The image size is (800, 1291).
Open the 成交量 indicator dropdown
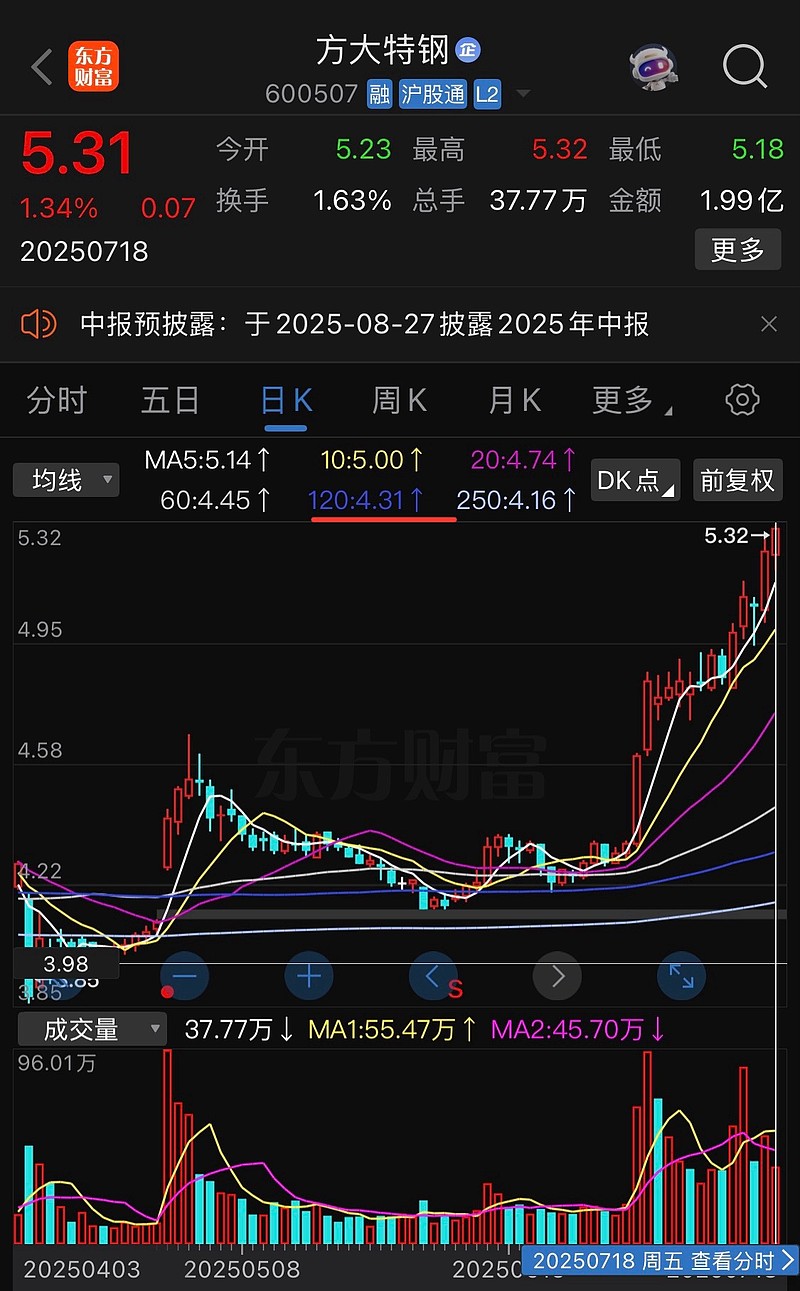click(x=90, y=1029)
